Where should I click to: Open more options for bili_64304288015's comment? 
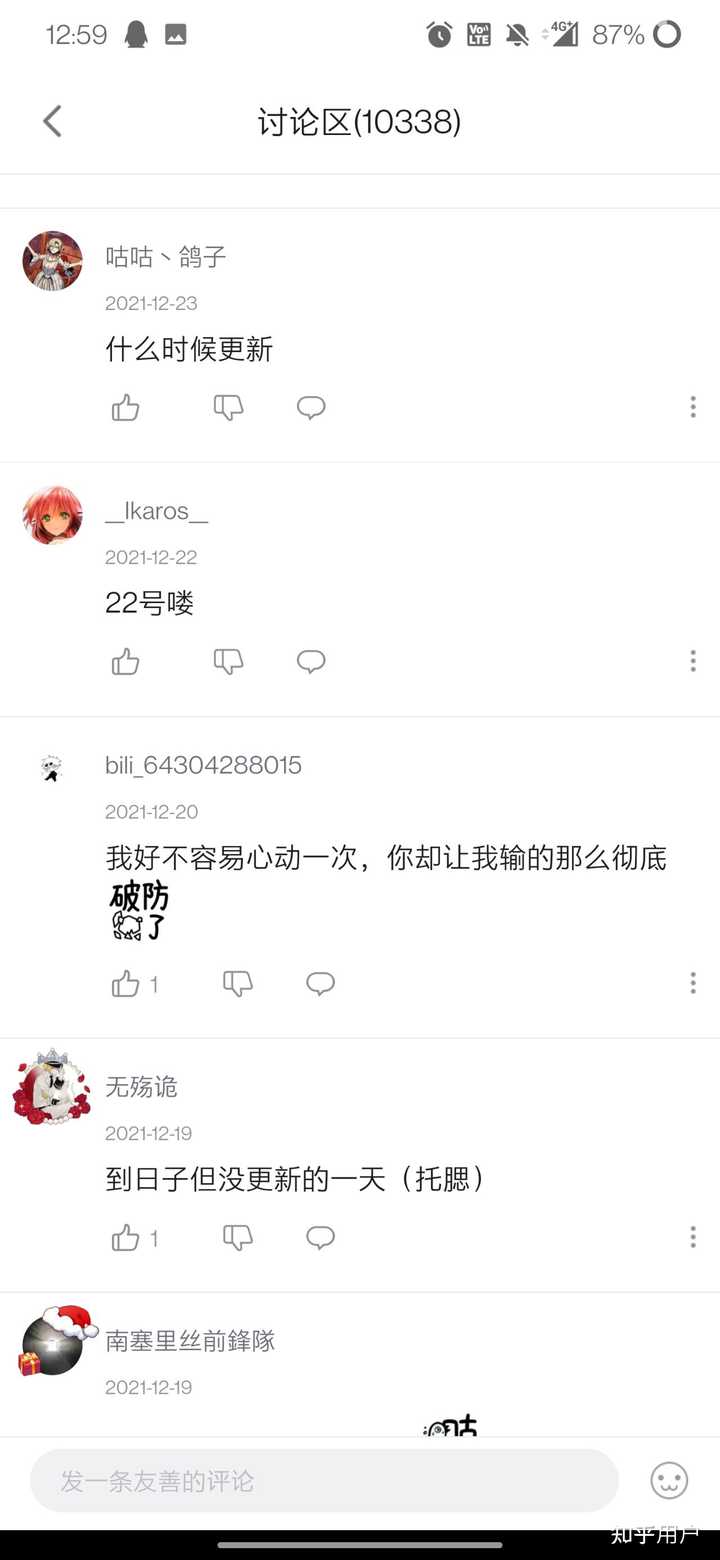(692, 984)
